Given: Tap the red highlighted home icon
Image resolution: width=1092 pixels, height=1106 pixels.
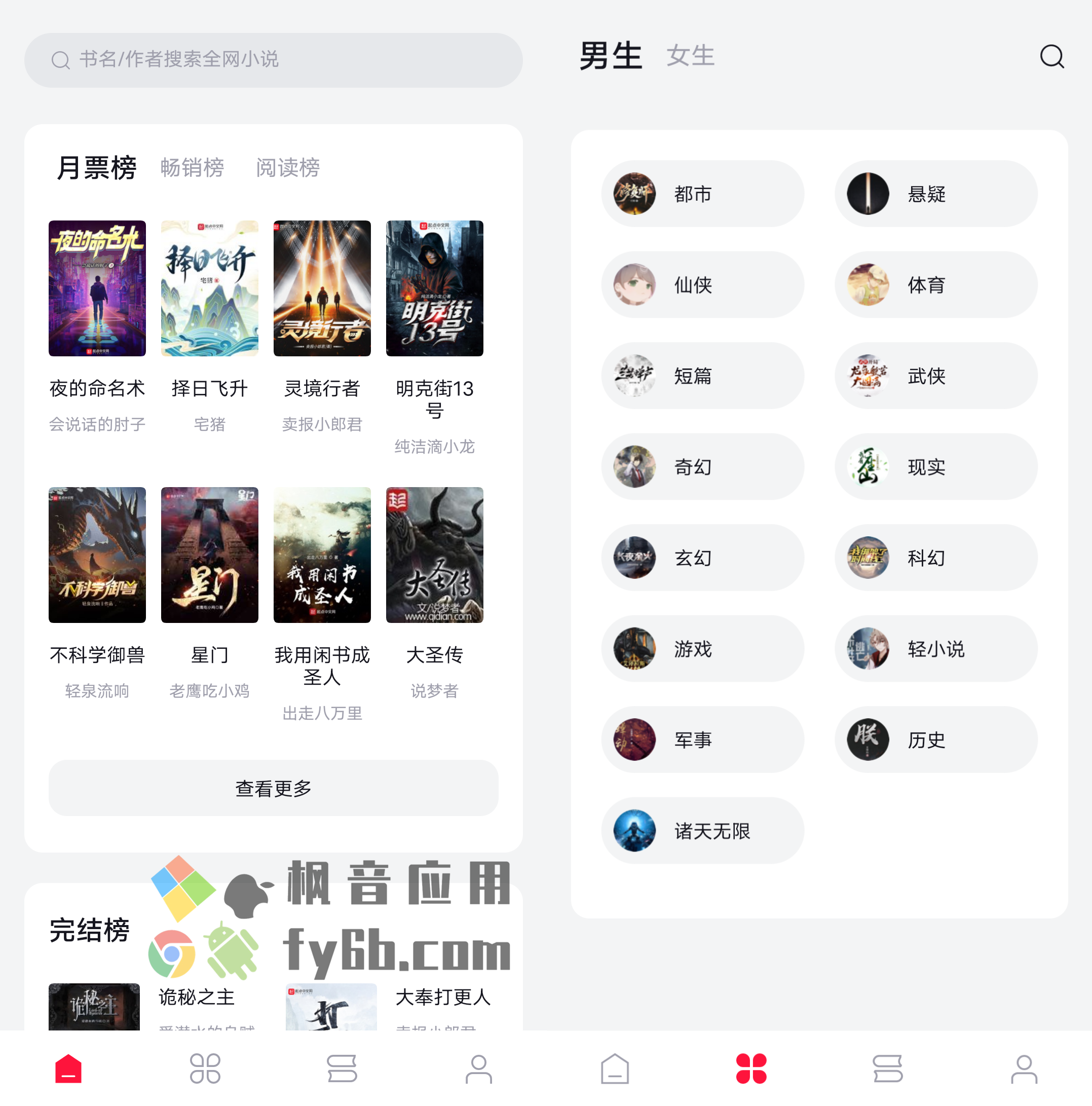Looking at the screenshot, I should [x=68, y=1069].
